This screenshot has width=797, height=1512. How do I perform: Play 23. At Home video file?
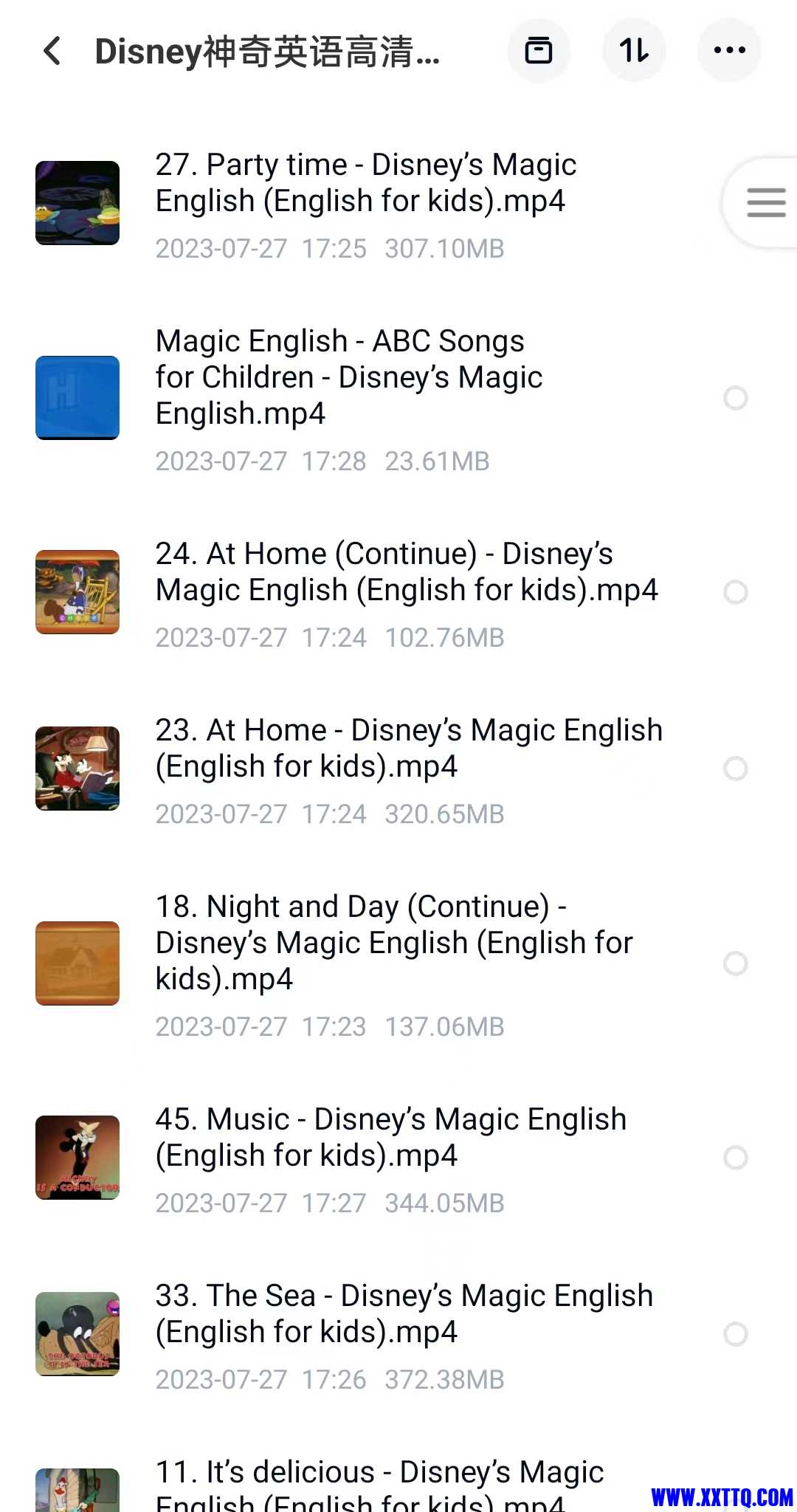pyautogui.click(x=408, y=749)
